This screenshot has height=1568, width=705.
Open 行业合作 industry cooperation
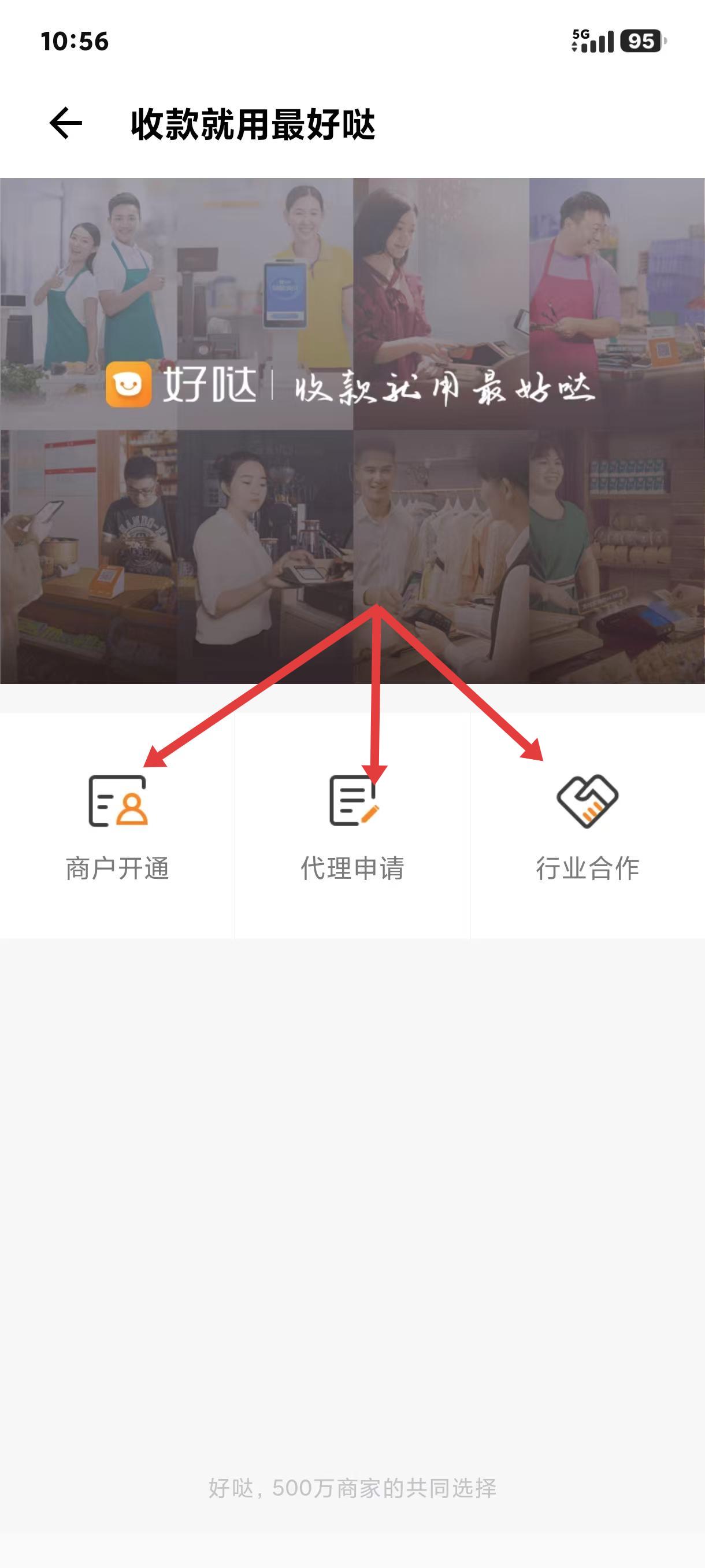coord(587,826)
